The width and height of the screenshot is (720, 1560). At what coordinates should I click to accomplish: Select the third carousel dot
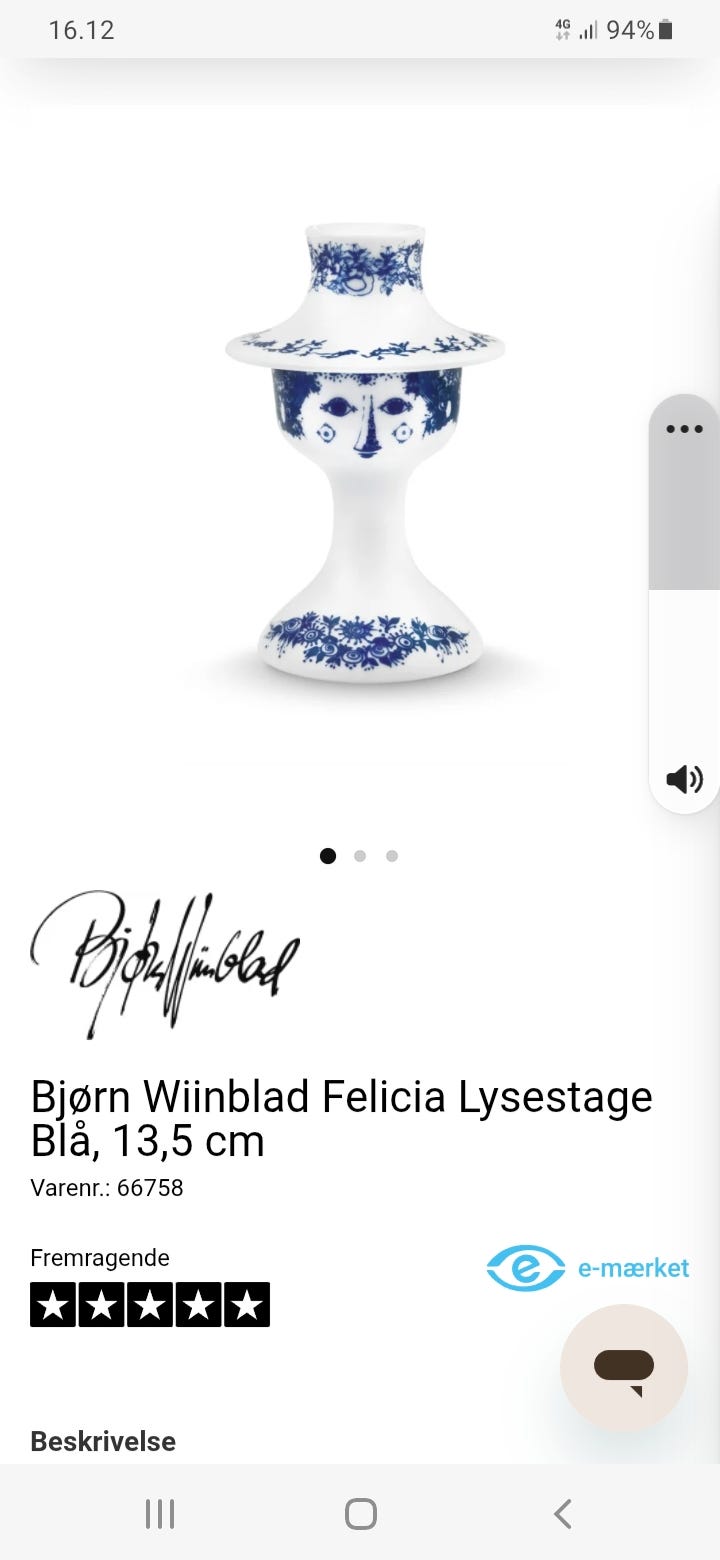pos(392,856)
